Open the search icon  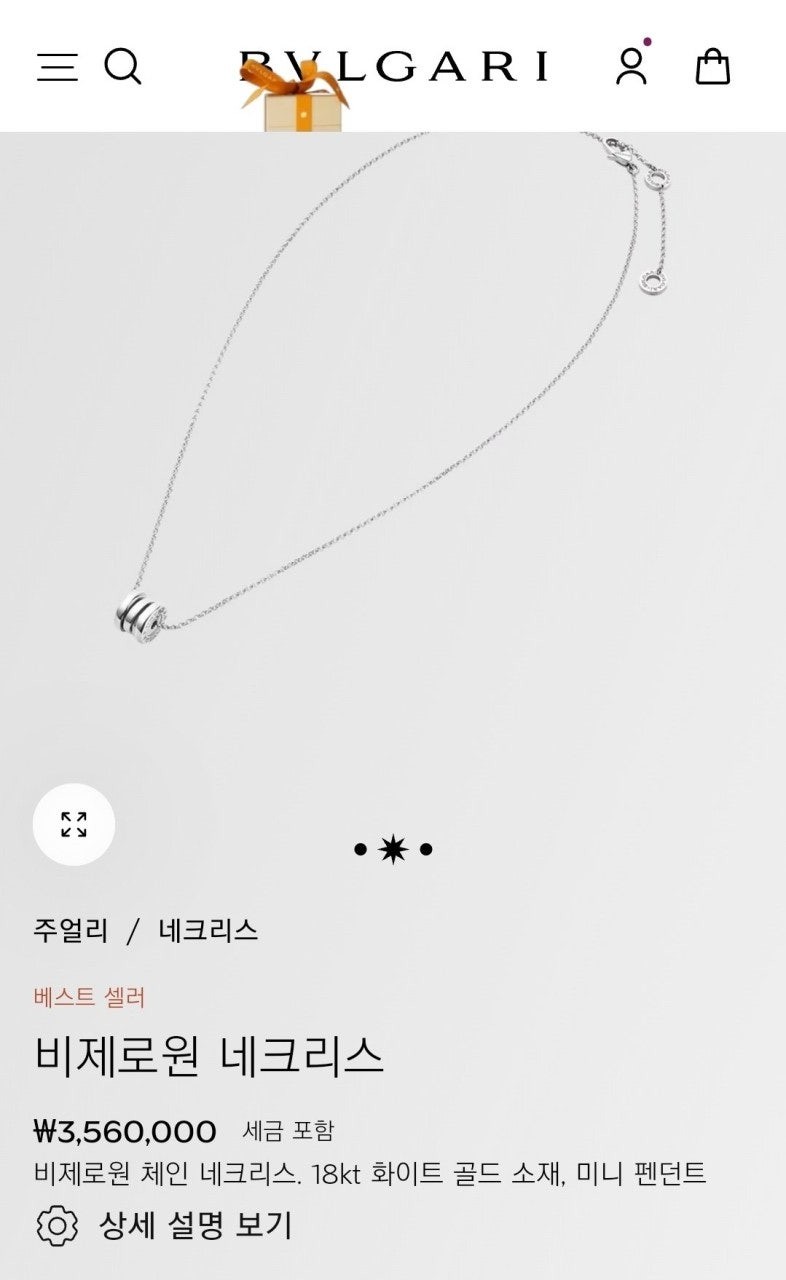click(x=123, y=67)
